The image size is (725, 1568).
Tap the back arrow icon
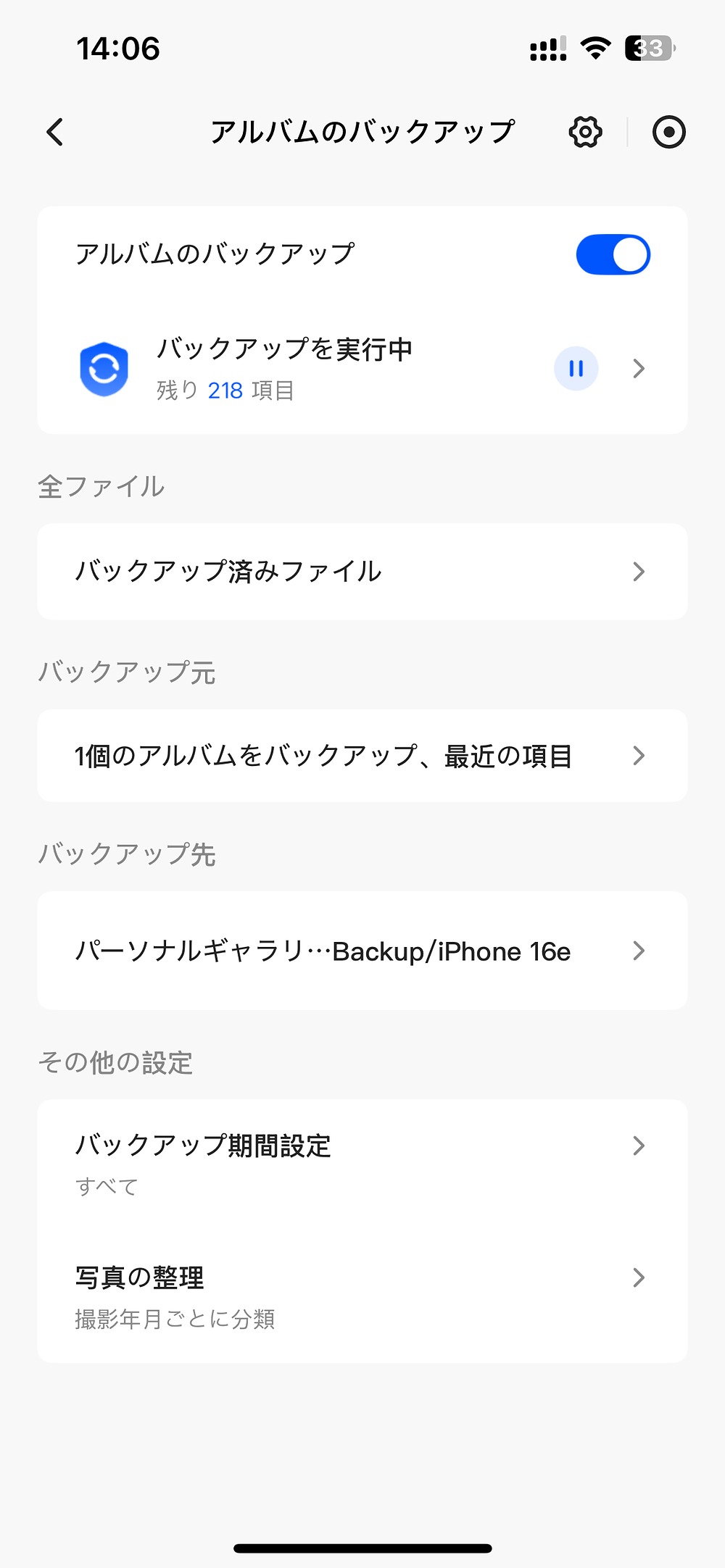click(x=55, y=132)
